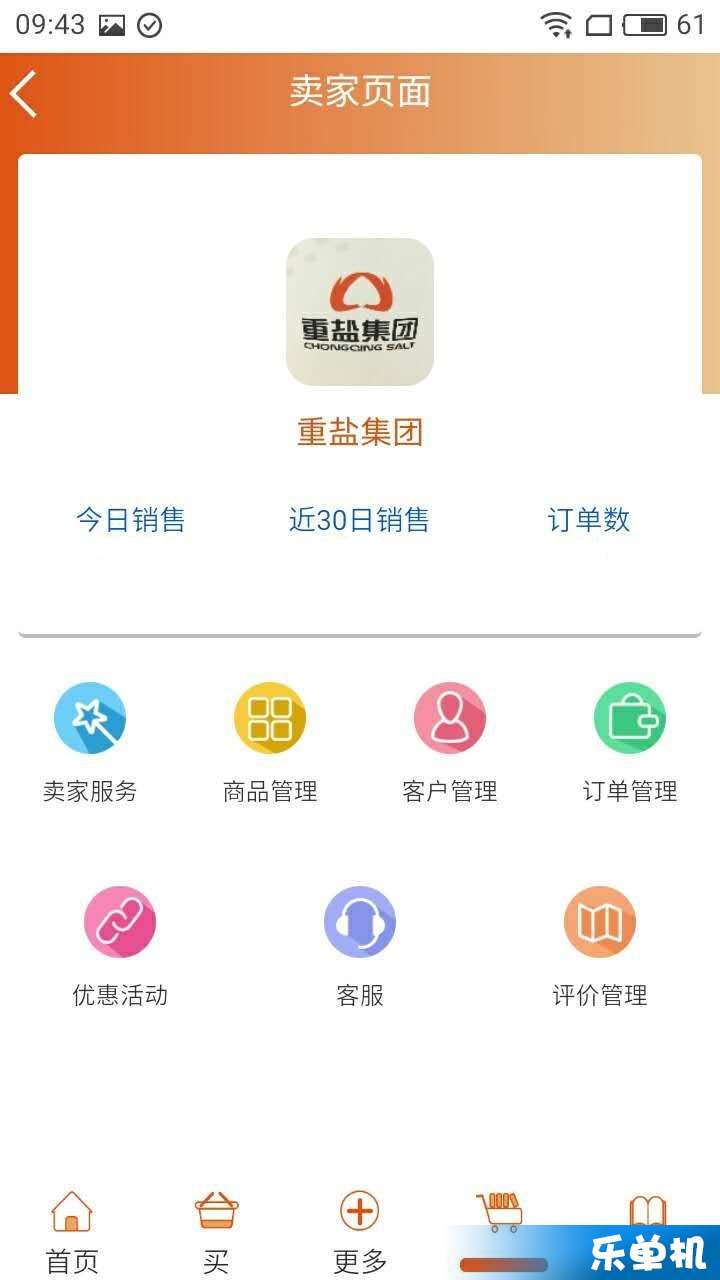Open the shopping cart tab
Viewport: 720px width, 1280px height.
pos(500,1213)
